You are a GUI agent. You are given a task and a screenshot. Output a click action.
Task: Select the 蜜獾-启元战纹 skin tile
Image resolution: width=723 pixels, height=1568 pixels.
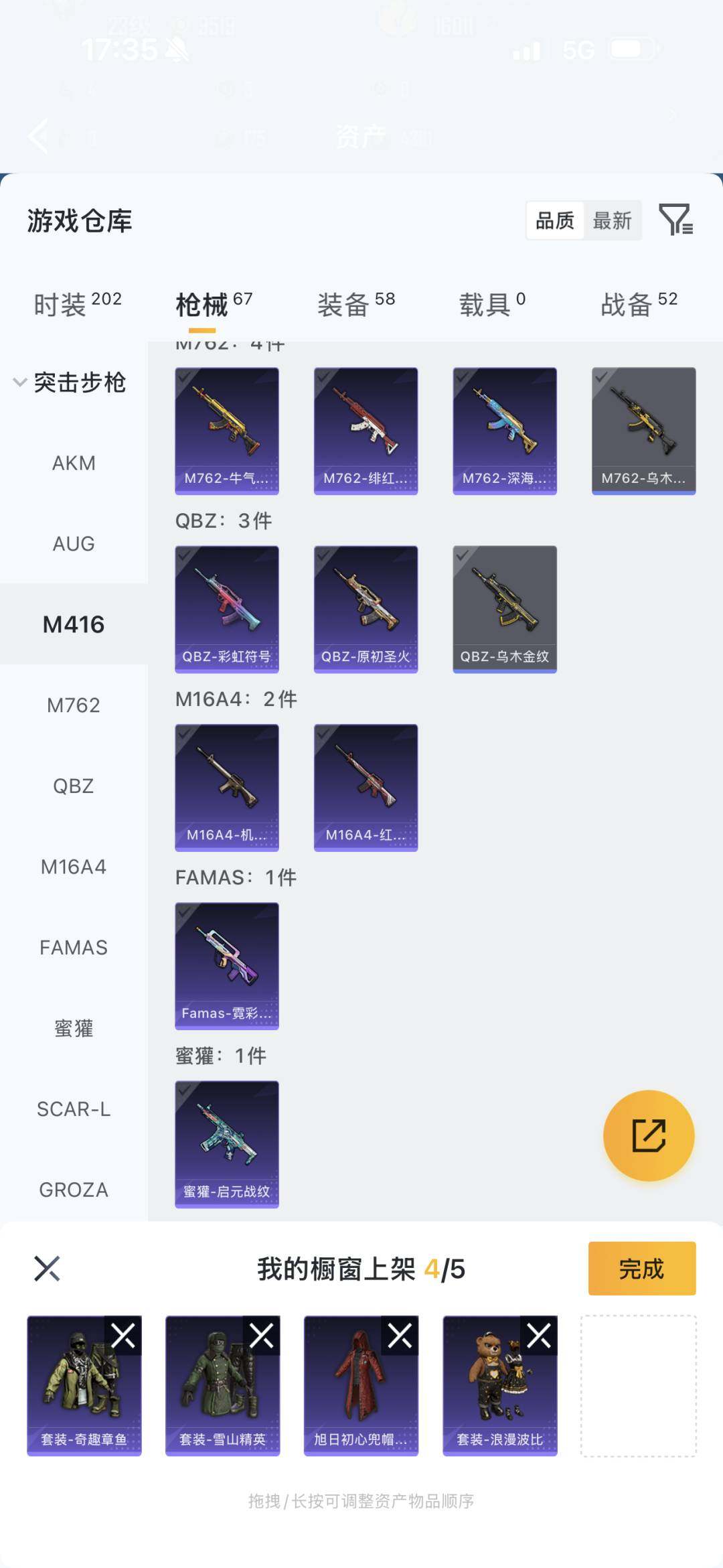pos(227,1144)
